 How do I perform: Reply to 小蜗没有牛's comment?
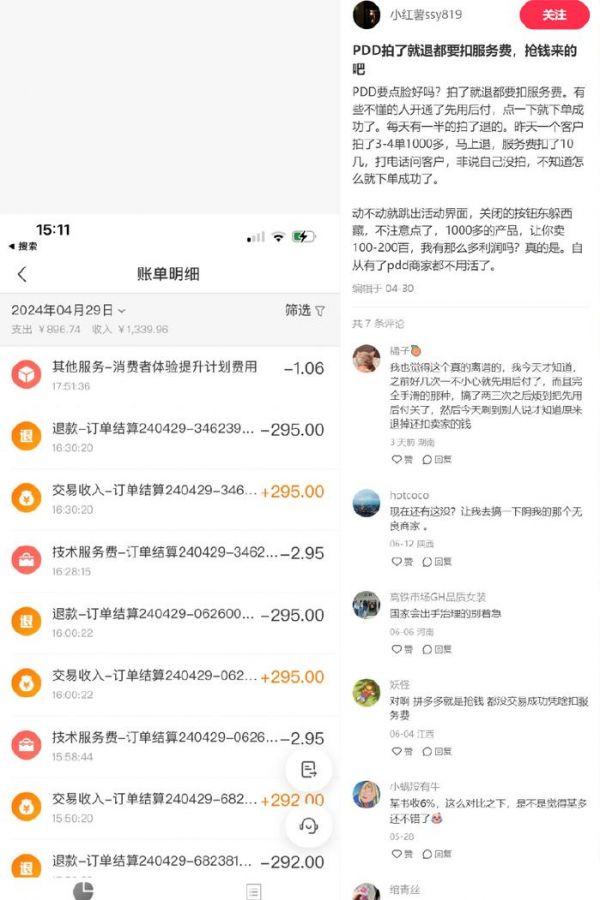(437, 853)
